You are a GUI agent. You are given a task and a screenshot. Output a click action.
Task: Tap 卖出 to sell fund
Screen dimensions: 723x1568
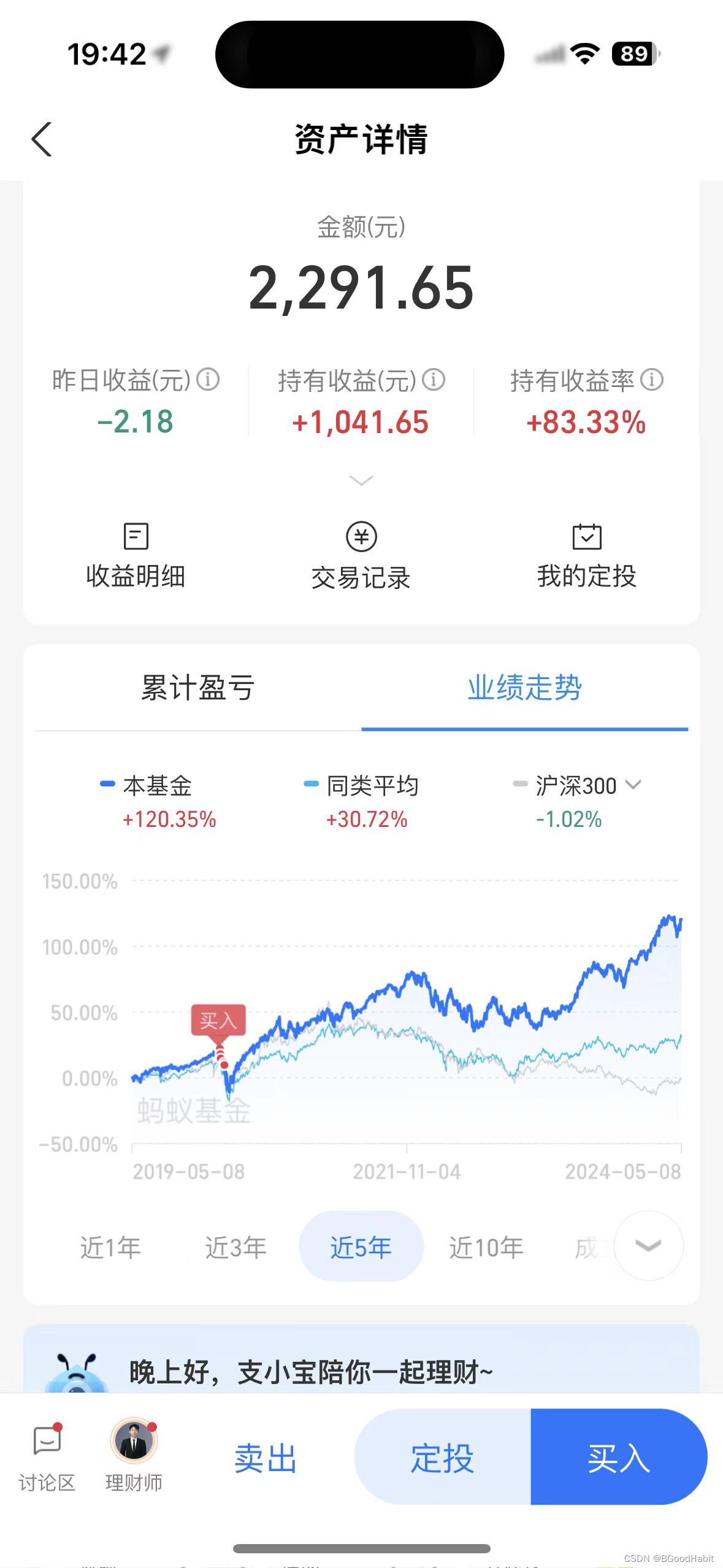point(266,1458)
